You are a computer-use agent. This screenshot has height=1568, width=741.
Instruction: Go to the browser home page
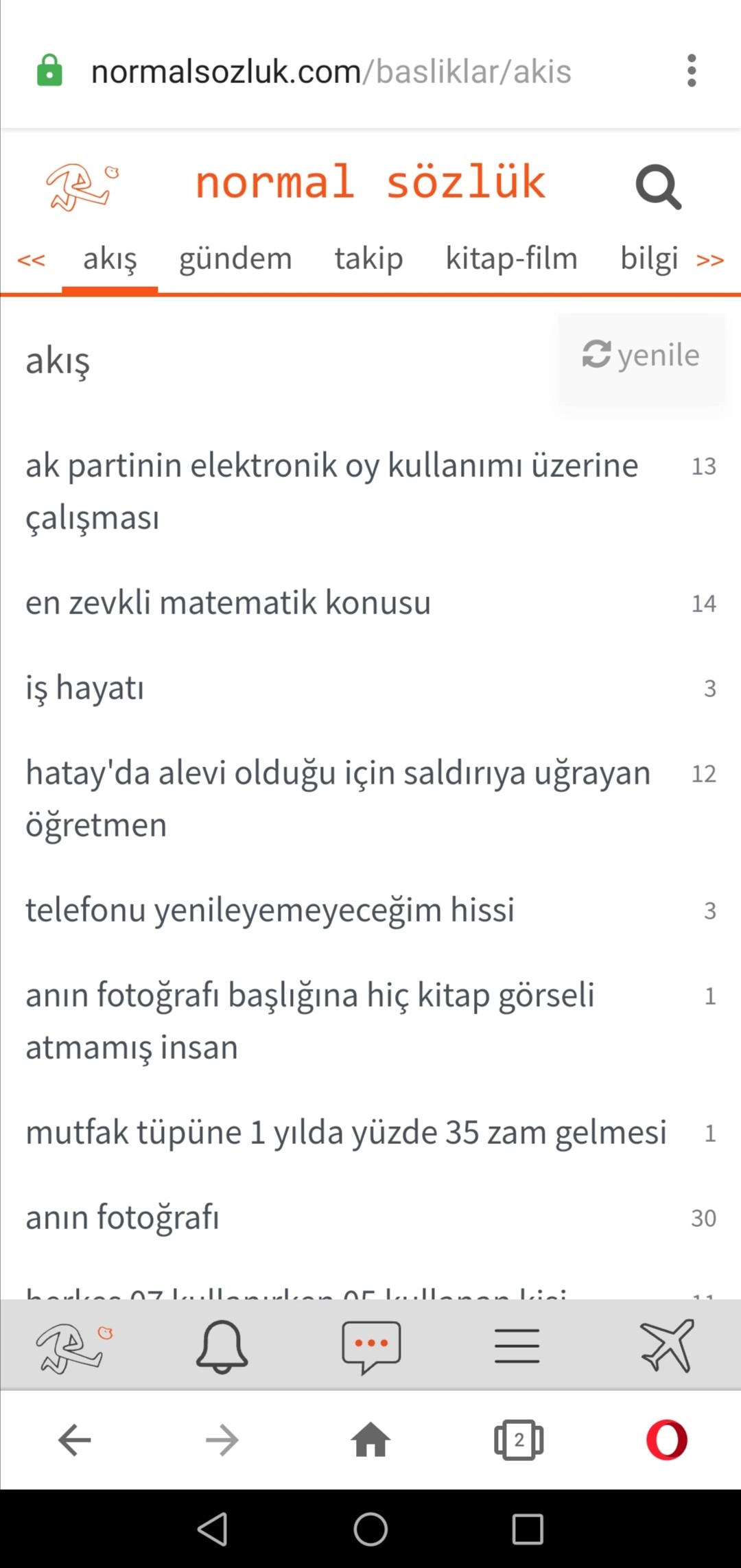(370, 1440)
